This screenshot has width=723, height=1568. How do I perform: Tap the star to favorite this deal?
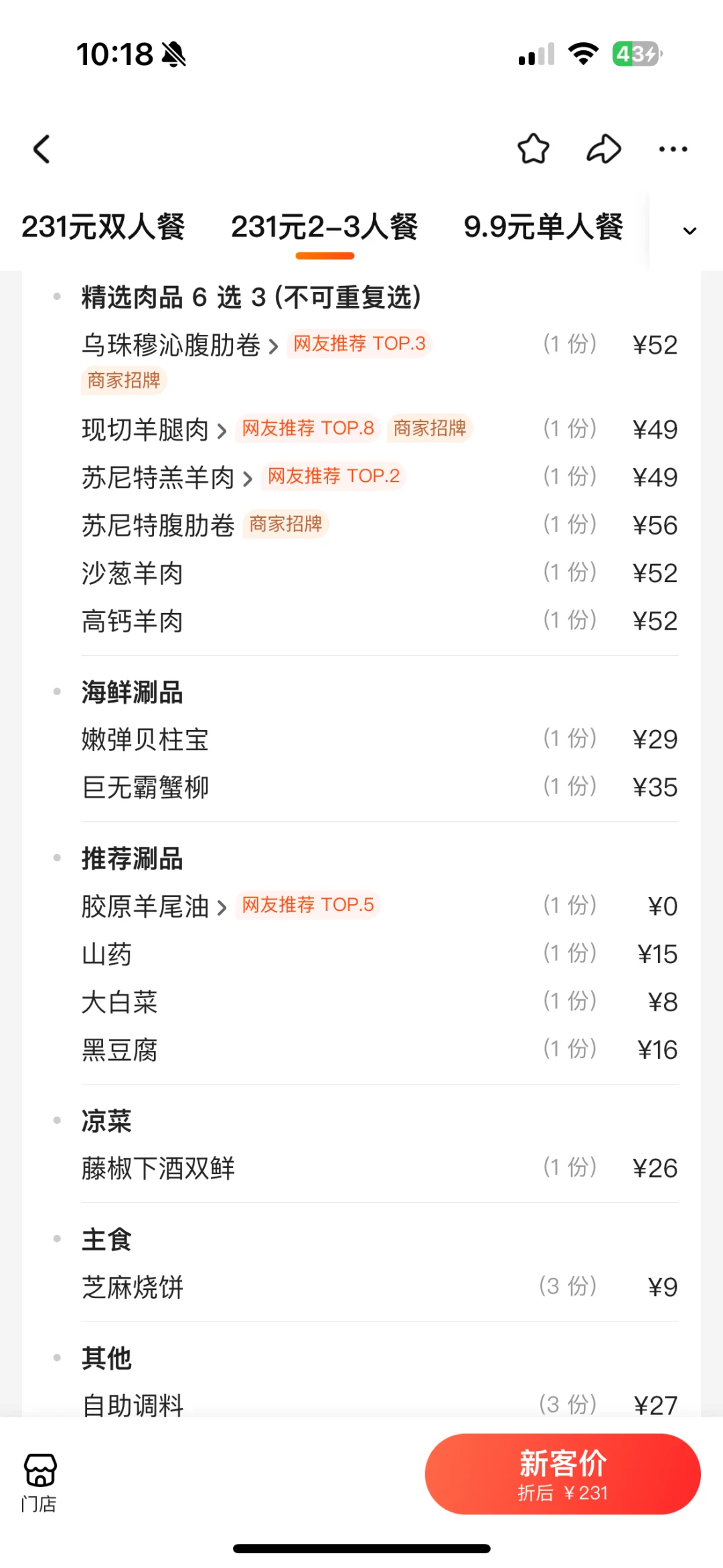(x=534, y=149)
